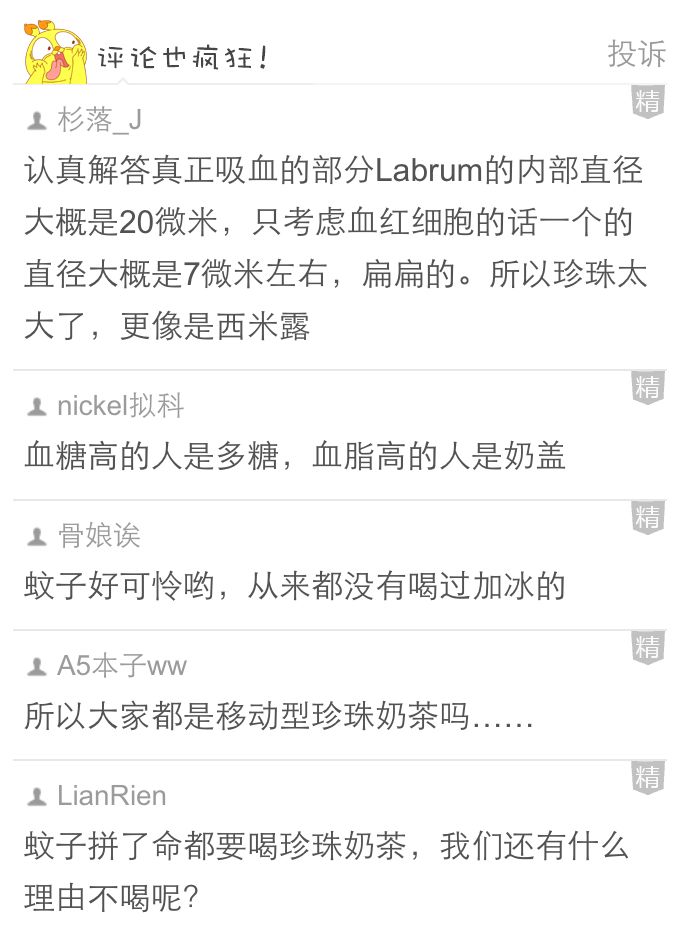Open LianRien's user profile
The height and width of the screenshot is (930, 681).
pos(111,796)
